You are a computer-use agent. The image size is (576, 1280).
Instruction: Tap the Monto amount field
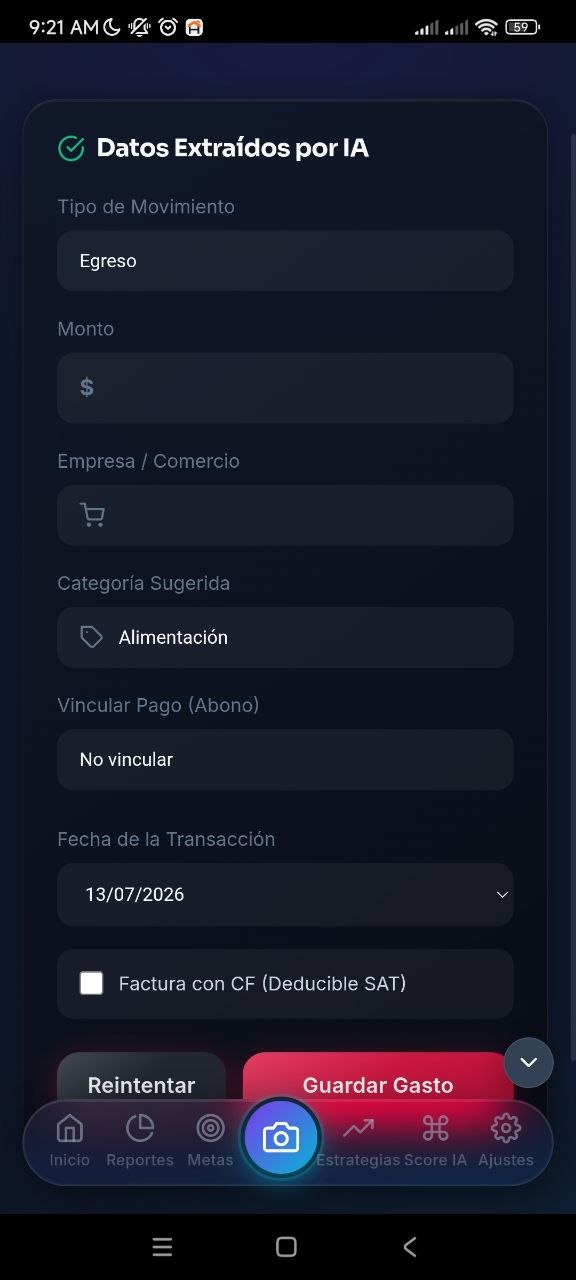285,387
